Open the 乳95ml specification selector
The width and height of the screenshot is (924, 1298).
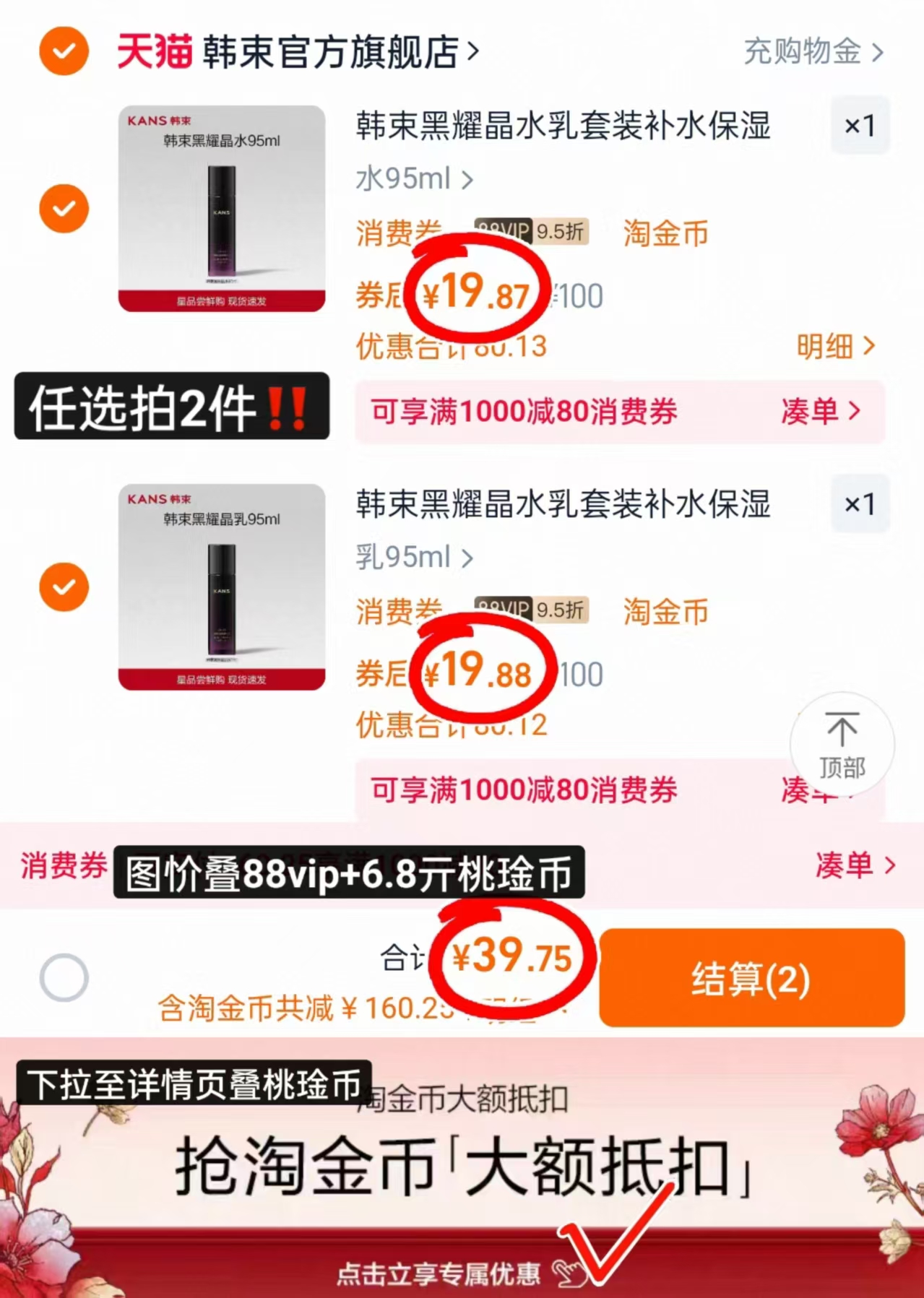pos(413,556)
